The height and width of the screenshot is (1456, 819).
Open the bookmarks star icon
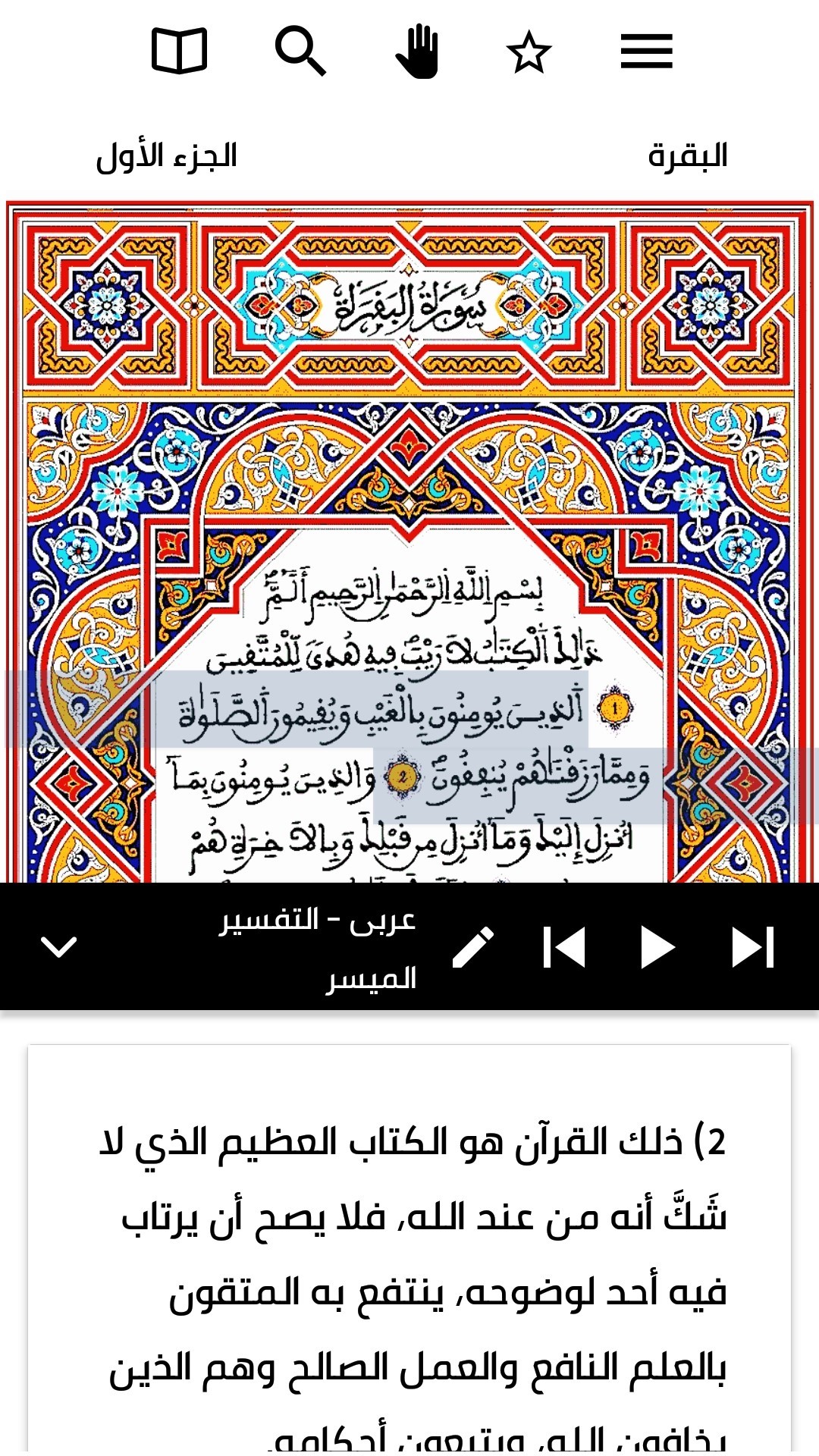coord(529,51)
